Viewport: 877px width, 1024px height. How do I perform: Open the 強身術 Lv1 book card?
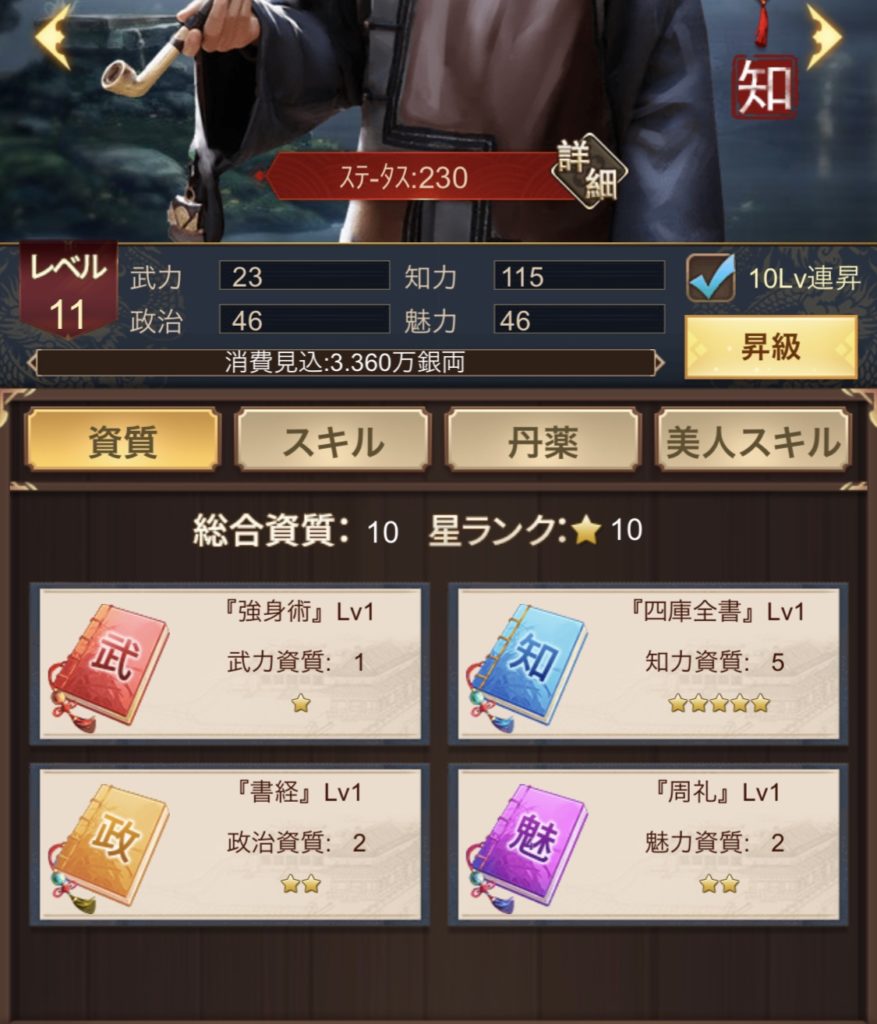(230, 664)
